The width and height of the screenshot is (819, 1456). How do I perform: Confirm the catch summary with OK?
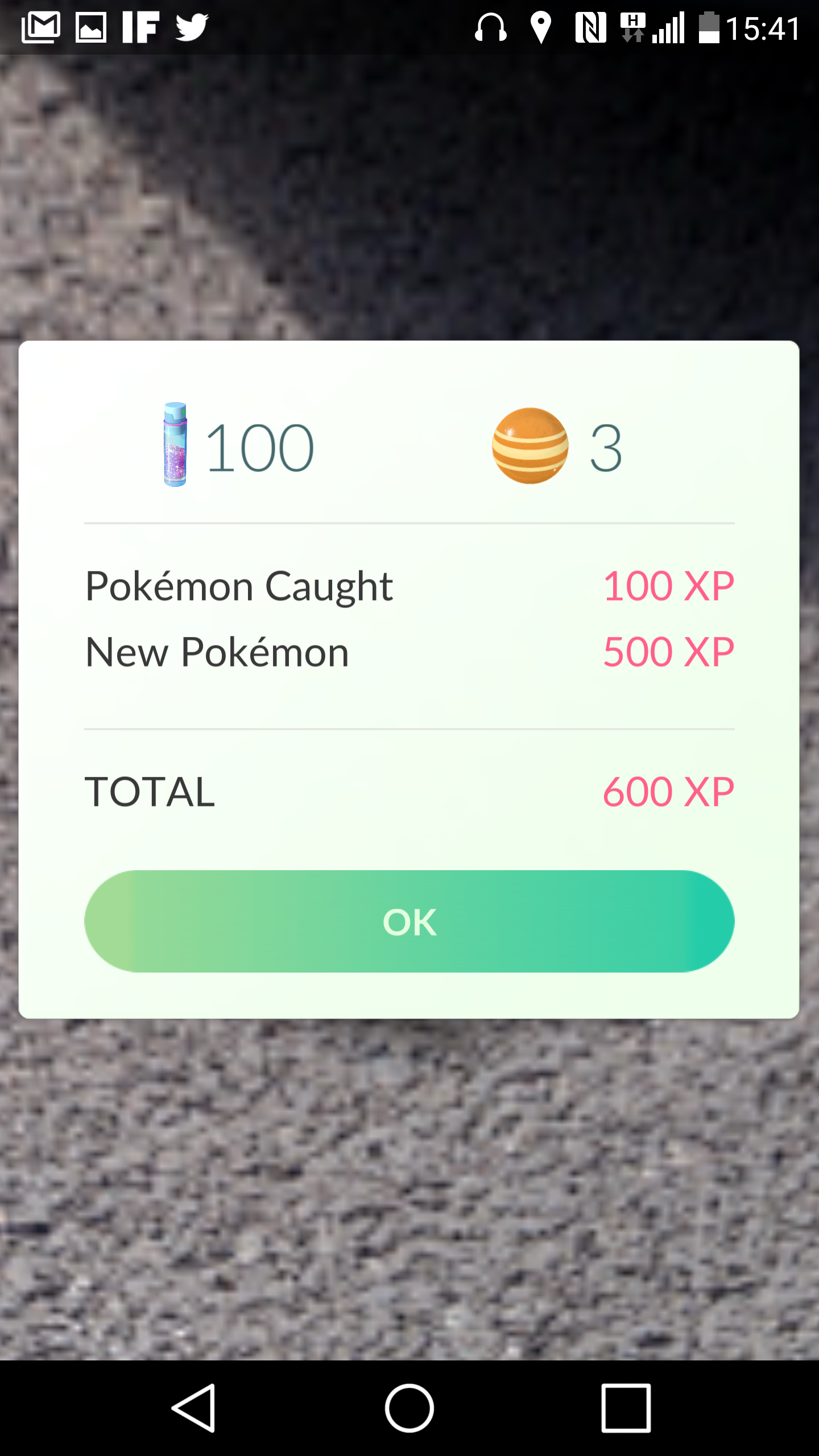409,921
